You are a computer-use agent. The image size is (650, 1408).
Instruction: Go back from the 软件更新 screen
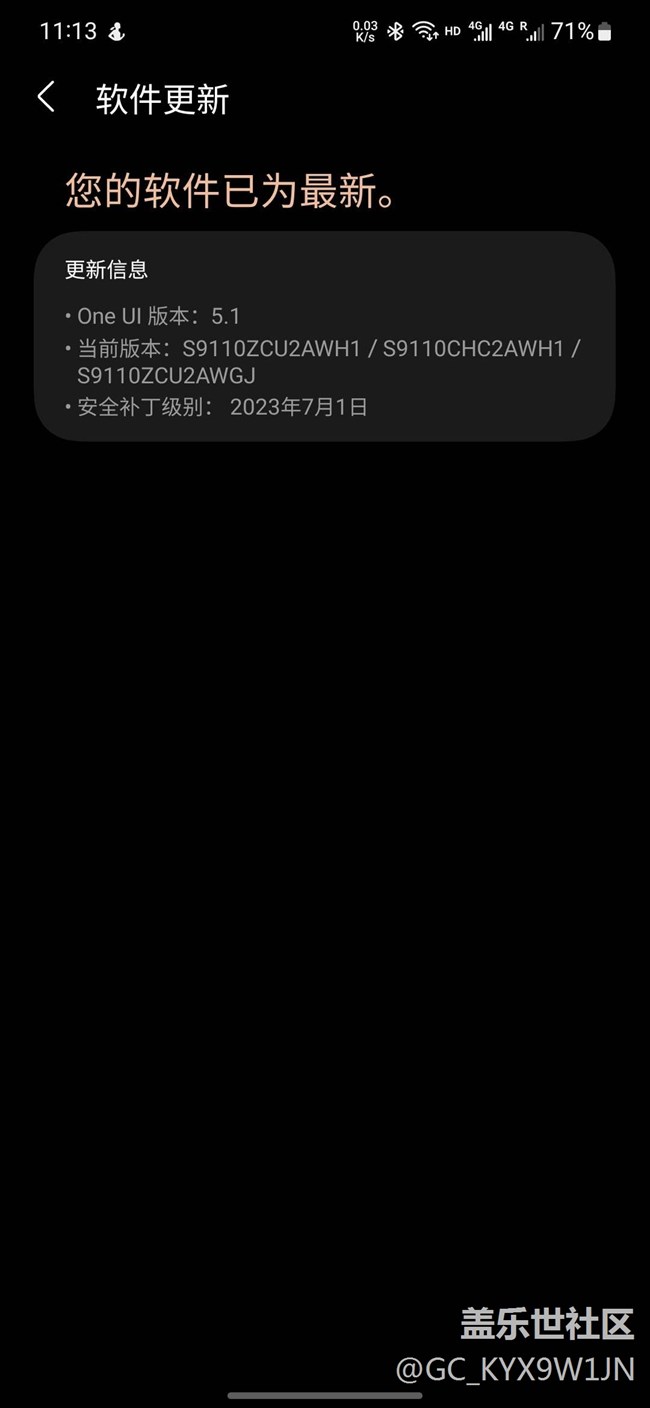(x=46, y=98)
